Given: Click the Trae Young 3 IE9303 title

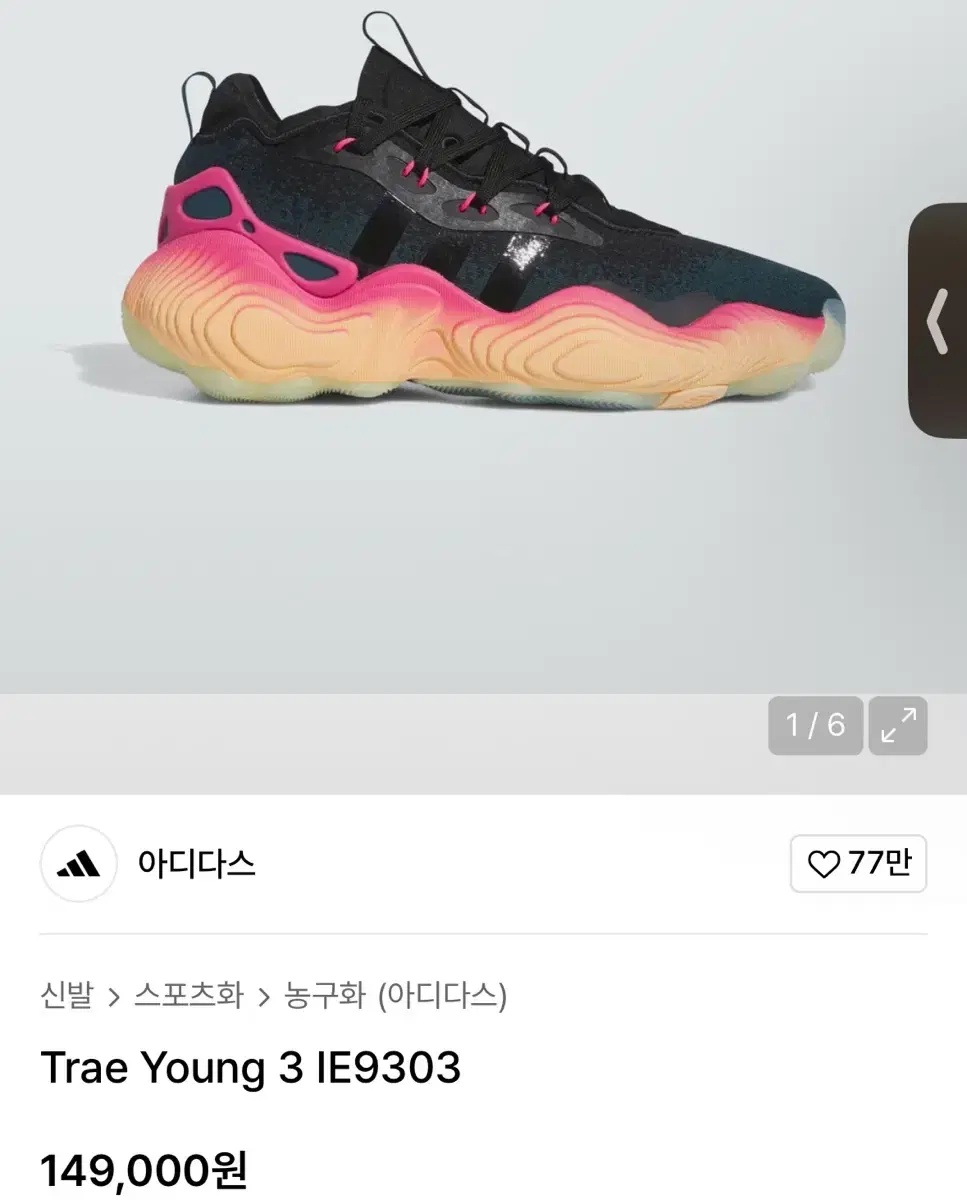Looking at the screenshot, I should pos(252,1066).
